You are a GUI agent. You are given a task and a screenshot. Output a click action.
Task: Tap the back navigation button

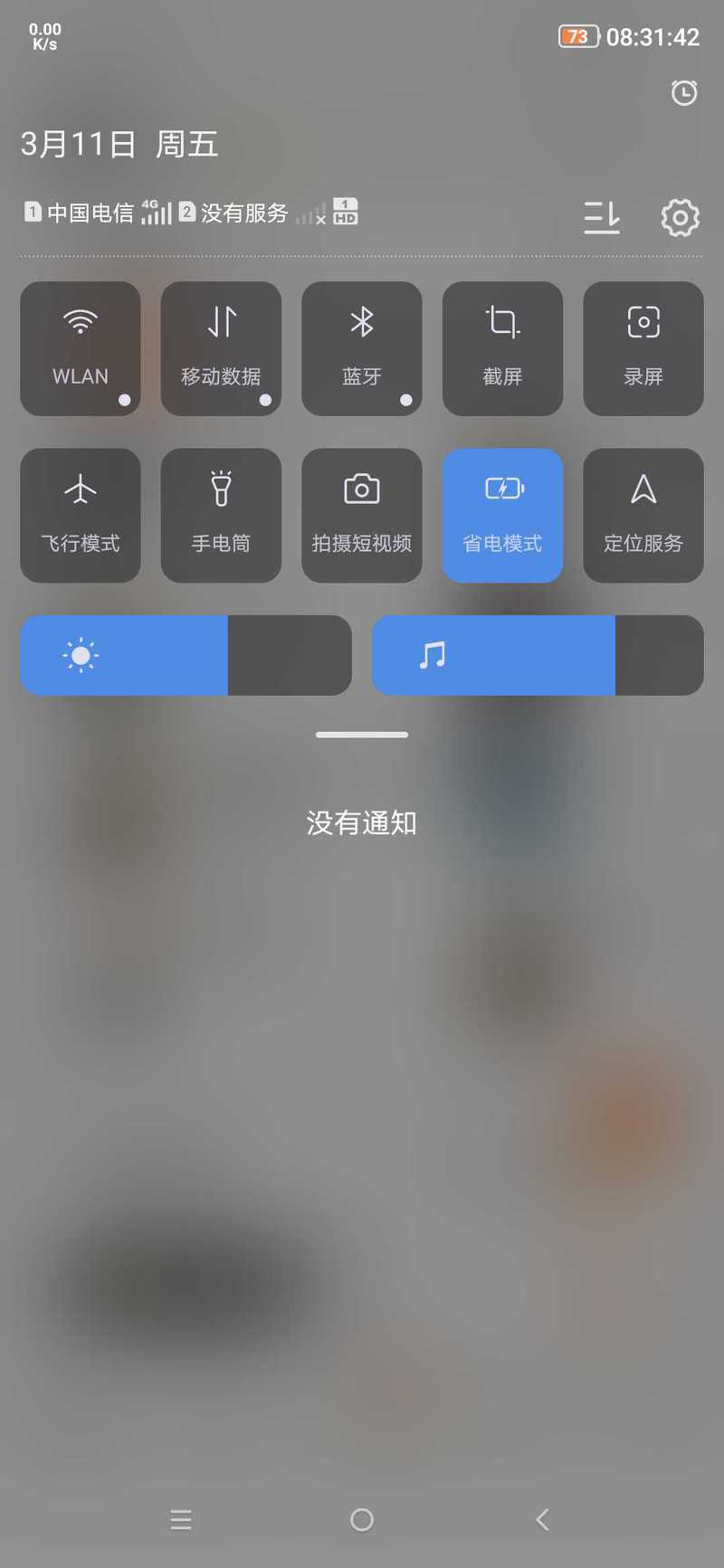pos(543,1520)
